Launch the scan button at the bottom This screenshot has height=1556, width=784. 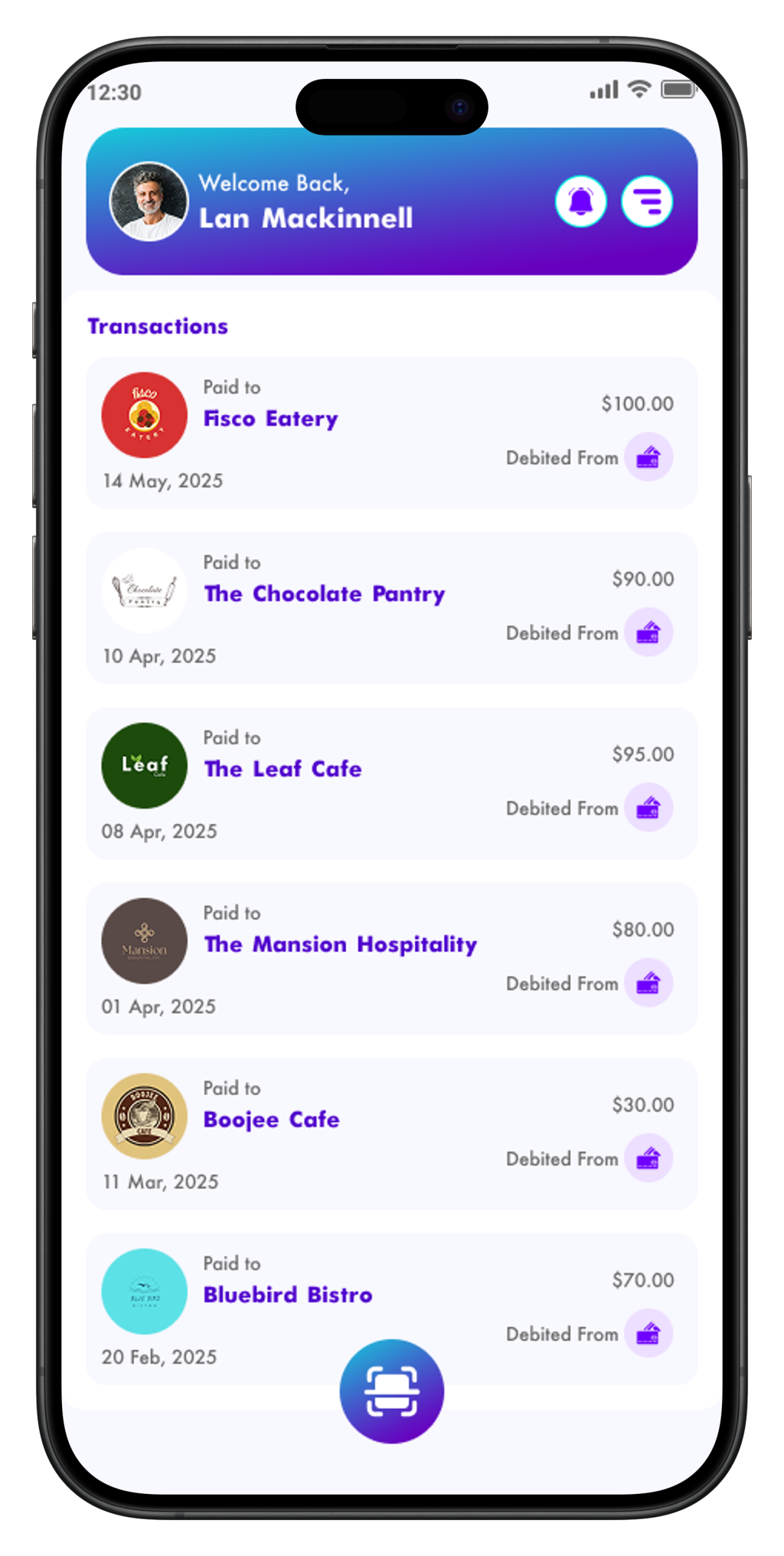click(391, 1391)
